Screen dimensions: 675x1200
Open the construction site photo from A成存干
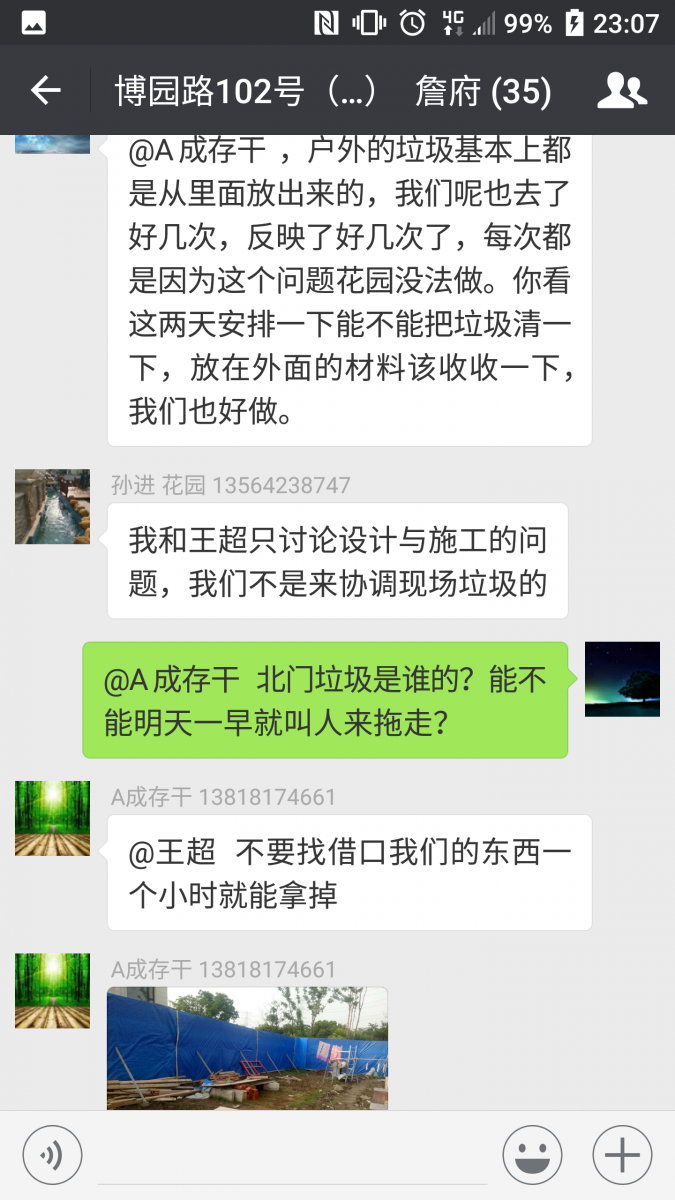247,1048
